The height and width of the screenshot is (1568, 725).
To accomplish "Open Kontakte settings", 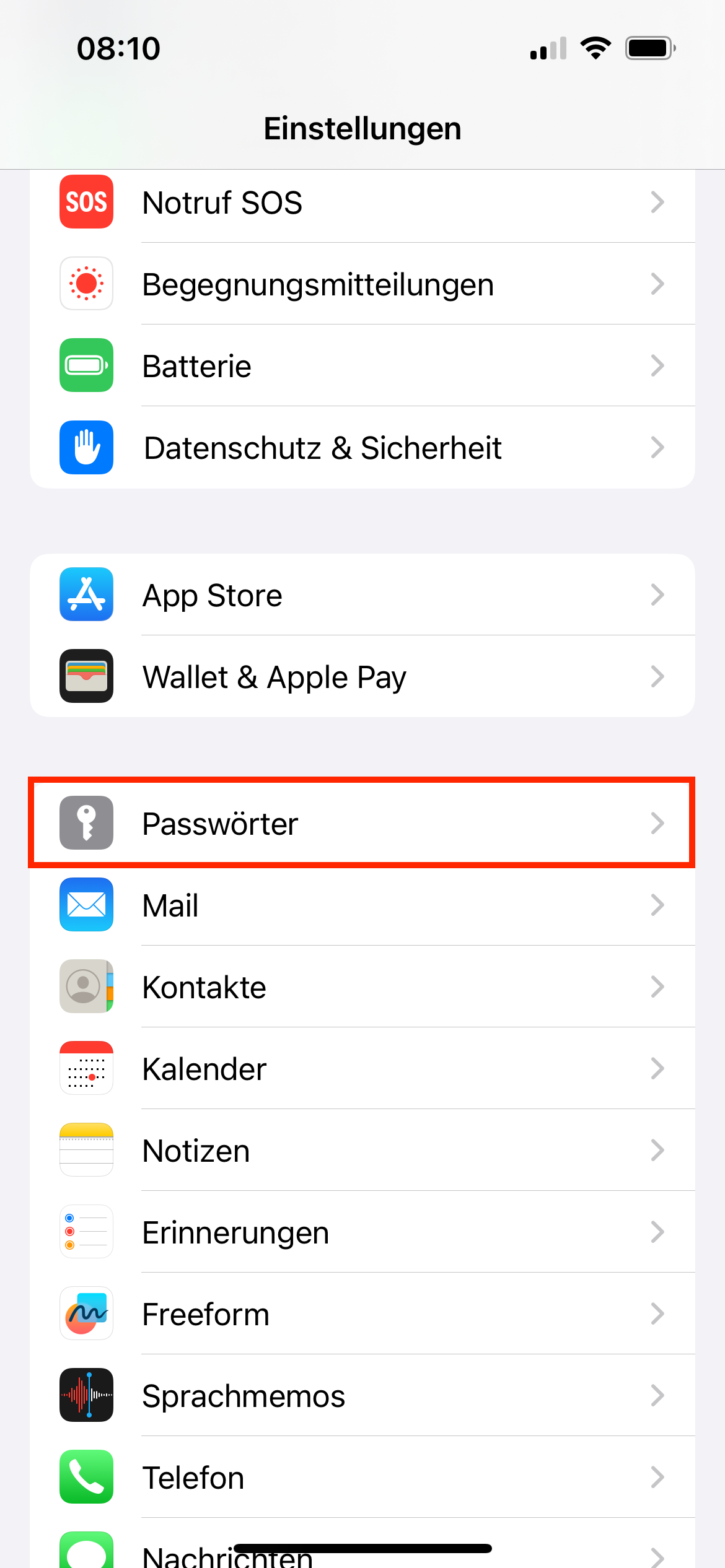I will 362,987.
